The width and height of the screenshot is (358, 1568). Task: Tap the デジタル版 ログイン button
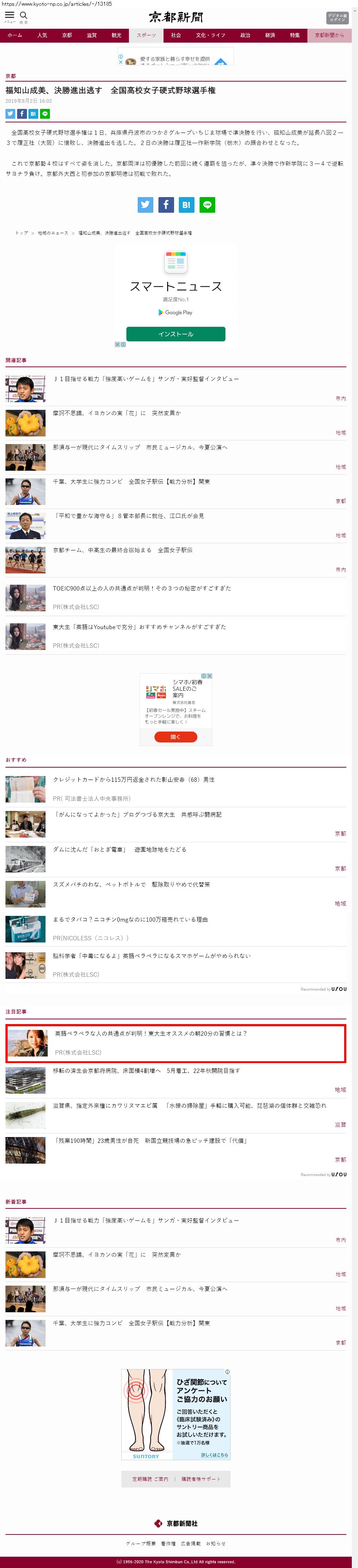tap(337, 17)
